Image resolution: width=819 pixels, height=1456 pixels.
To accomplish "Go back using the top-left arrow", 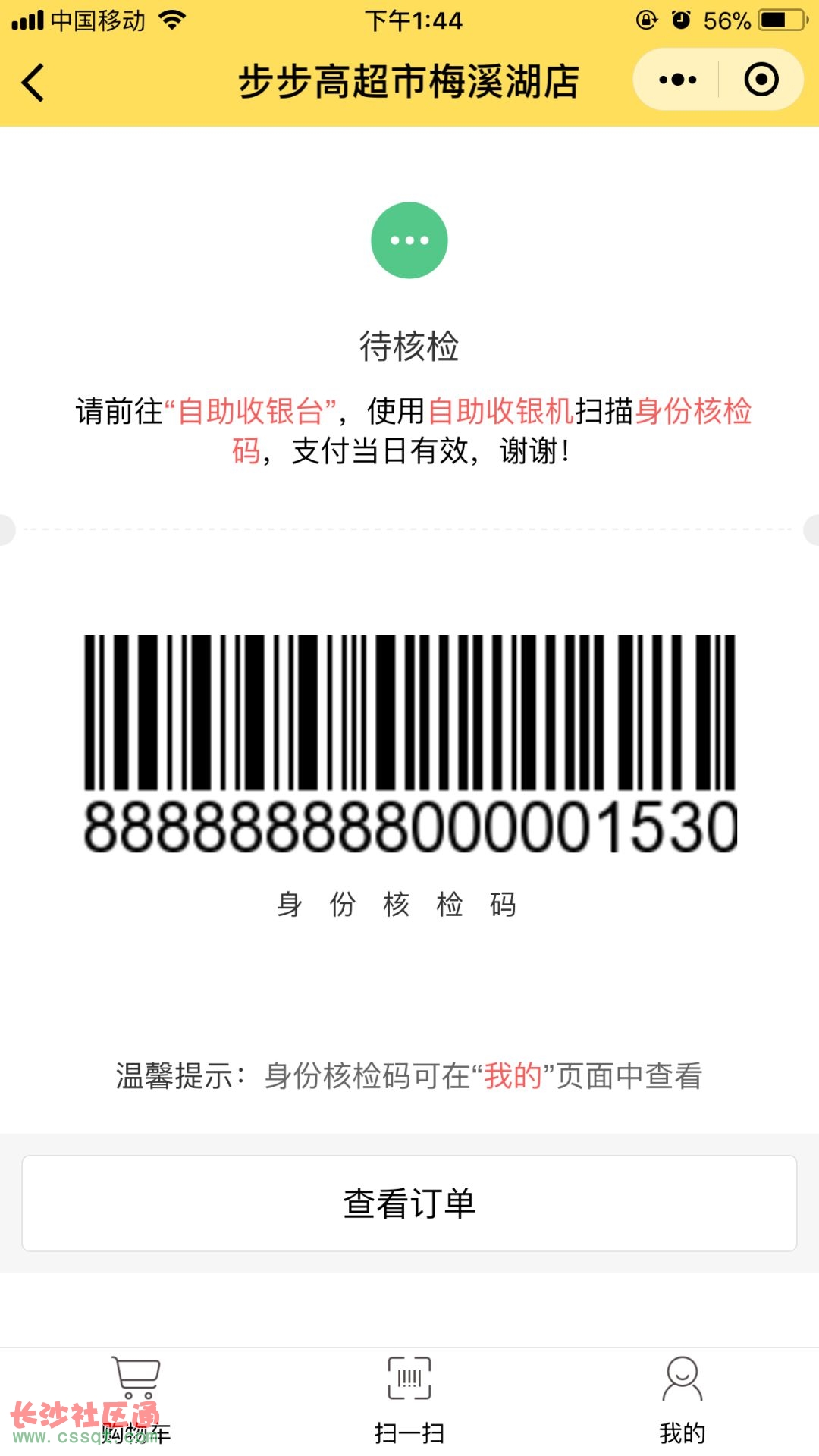I will [33, 82].
